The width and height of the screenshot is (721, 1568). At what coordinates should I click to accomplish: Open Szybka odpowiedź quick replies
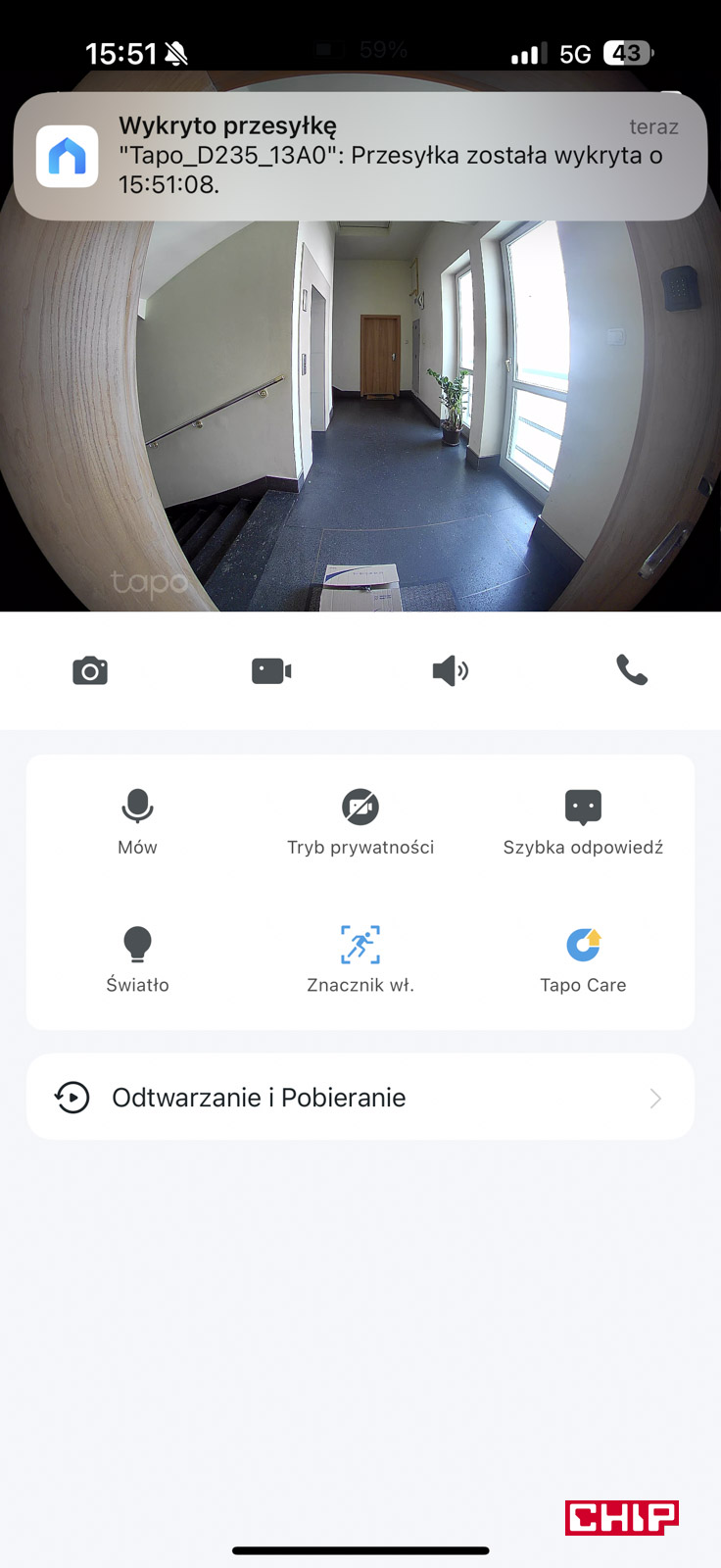[x=583, y=821]
